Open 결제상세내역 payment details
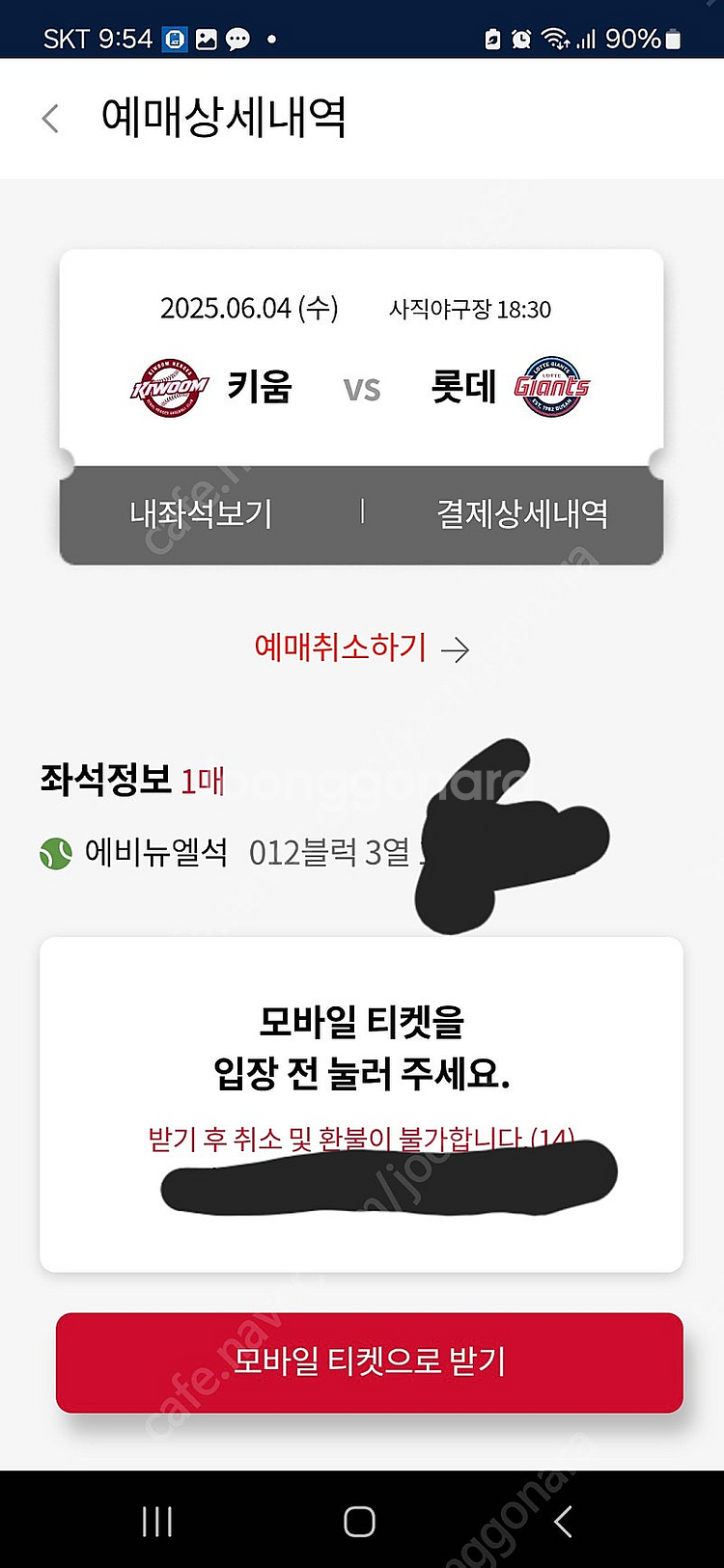Image resolution: width=724 pixels, height=1568 pixels. tap(522, 513)
